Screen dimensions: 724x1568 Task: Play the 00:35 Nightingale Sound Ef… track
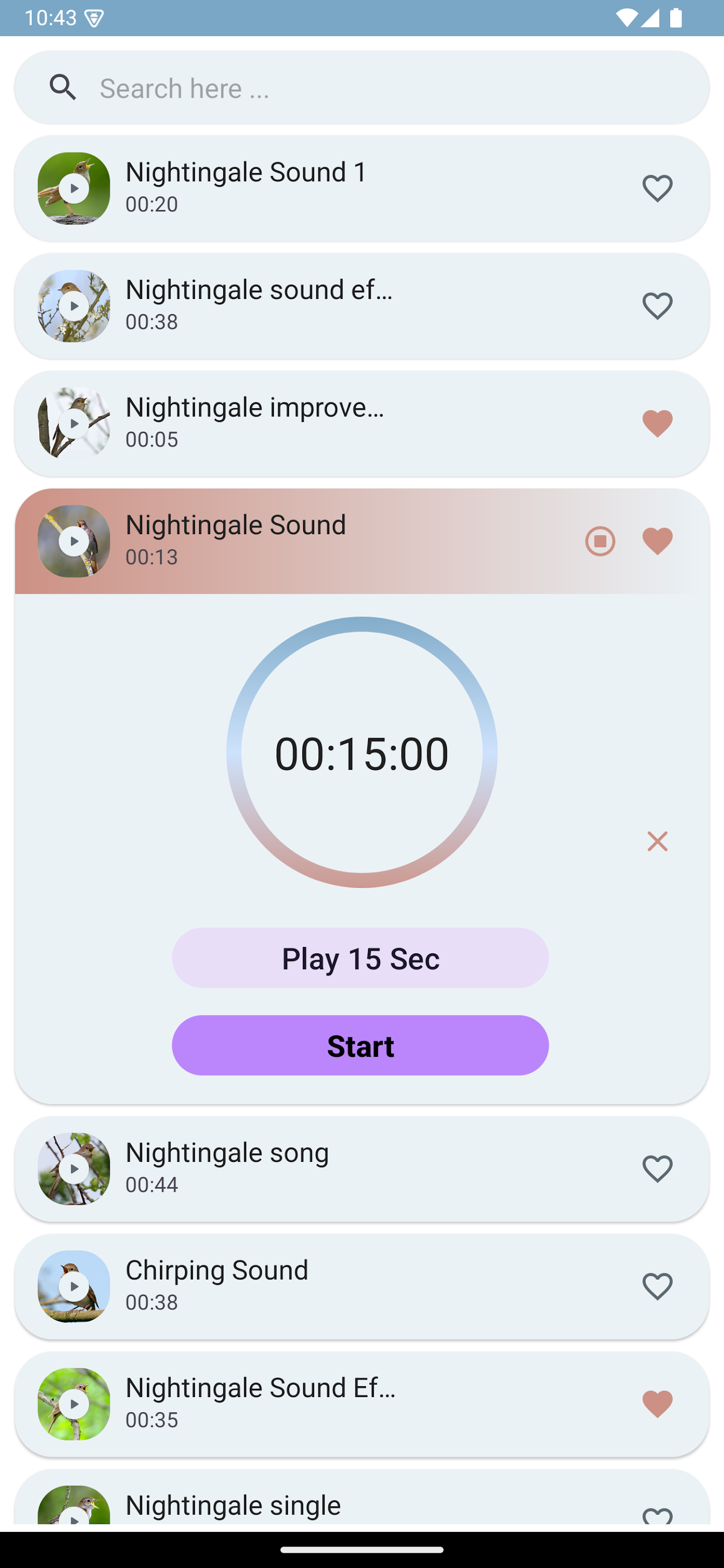pyautogui.click(x=74, y=1404)
